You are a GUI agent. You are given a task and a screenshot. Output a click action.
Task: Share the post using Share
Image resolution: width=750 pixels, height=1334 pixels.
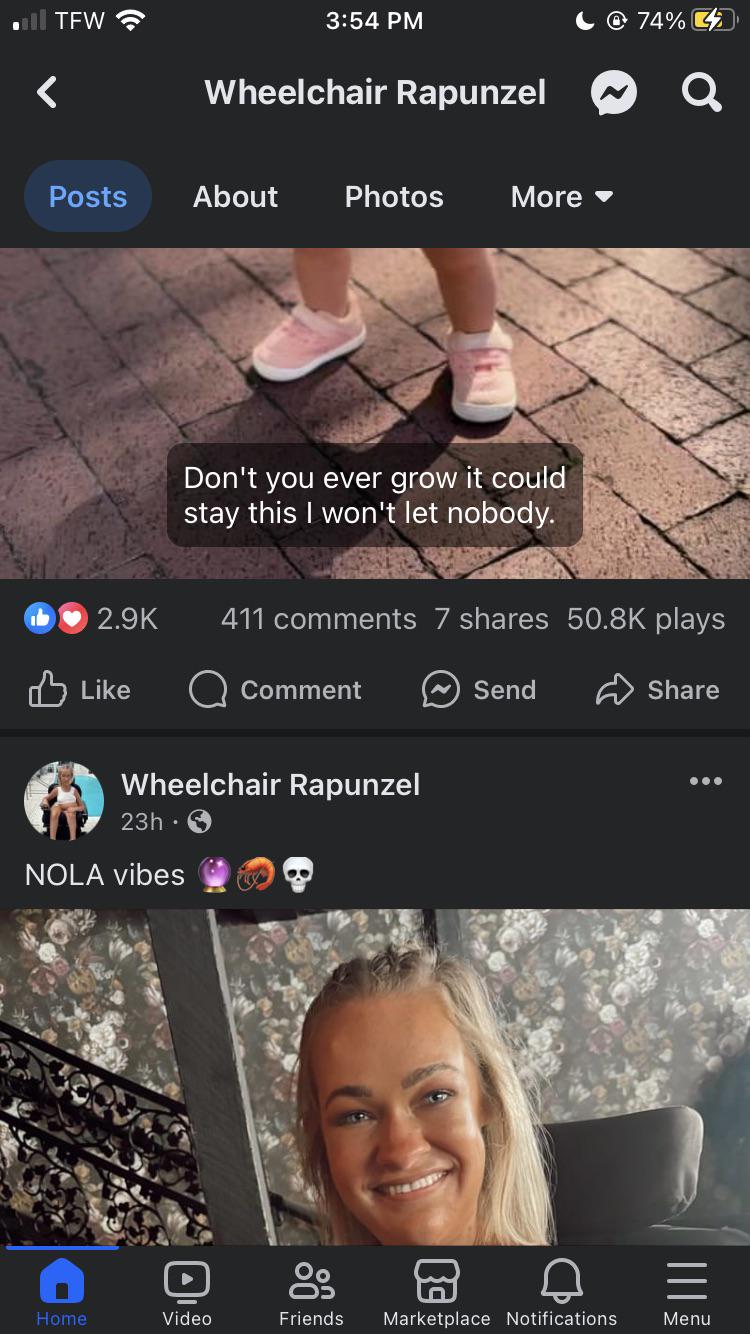point(657,690)
